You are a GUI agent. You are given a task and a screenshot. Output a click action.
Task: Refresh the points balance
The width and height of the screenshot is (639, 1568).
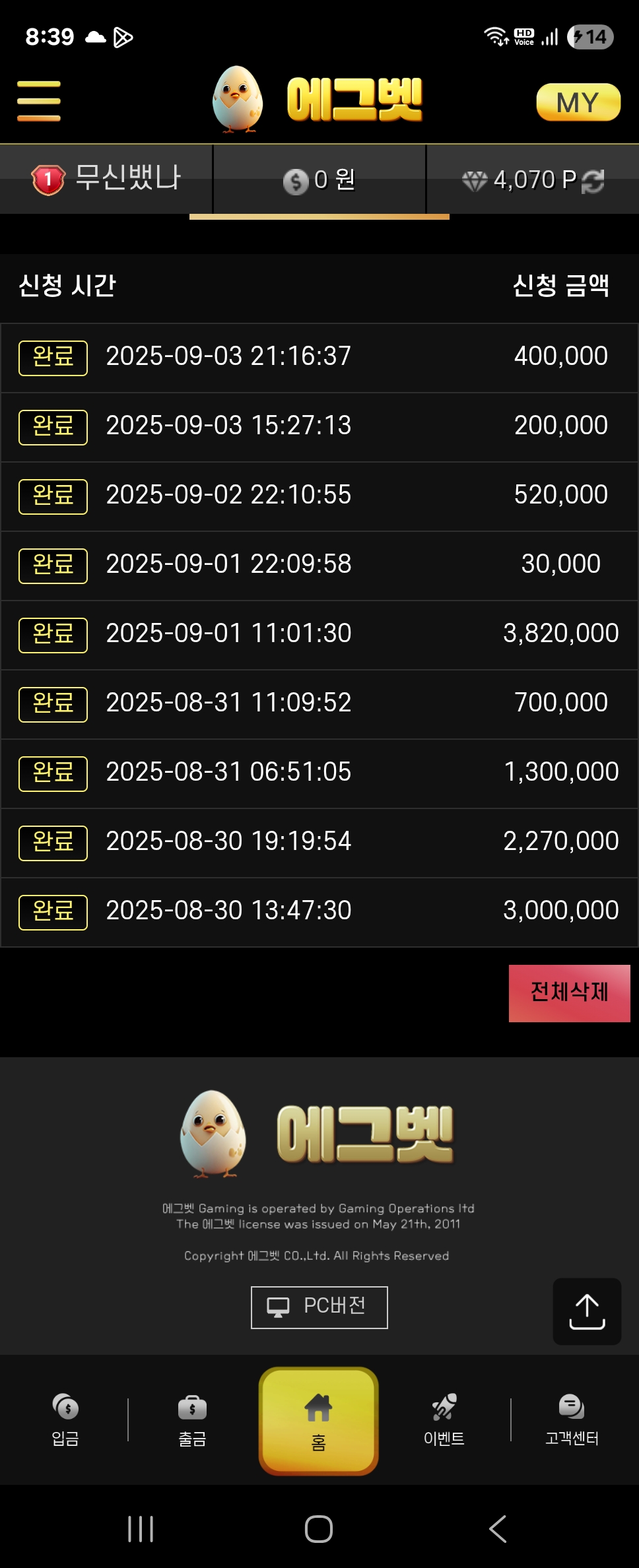[593, 181]
